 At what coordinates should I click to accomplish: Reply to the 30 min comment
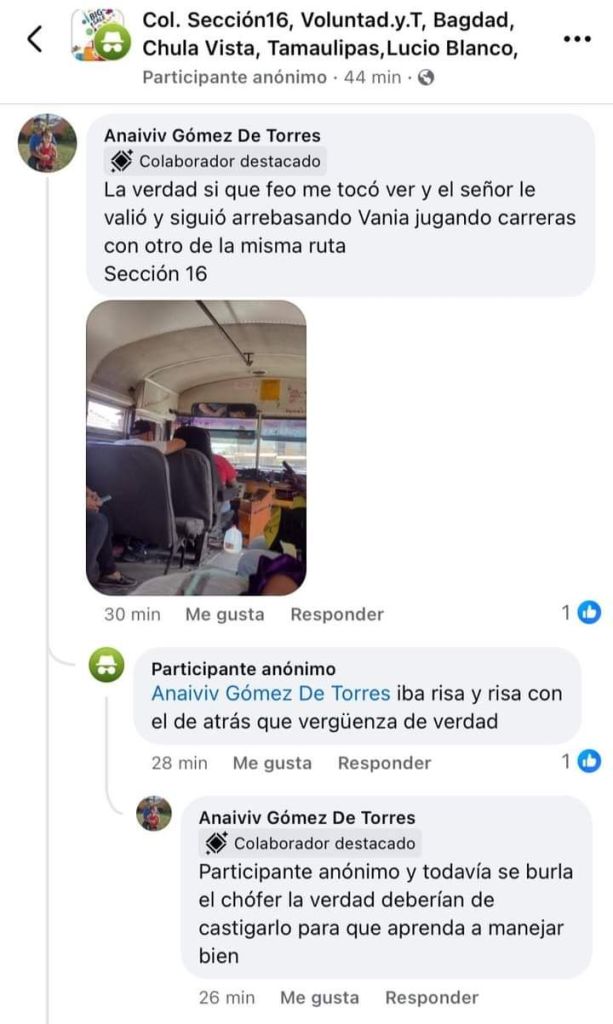click(337, 614)
